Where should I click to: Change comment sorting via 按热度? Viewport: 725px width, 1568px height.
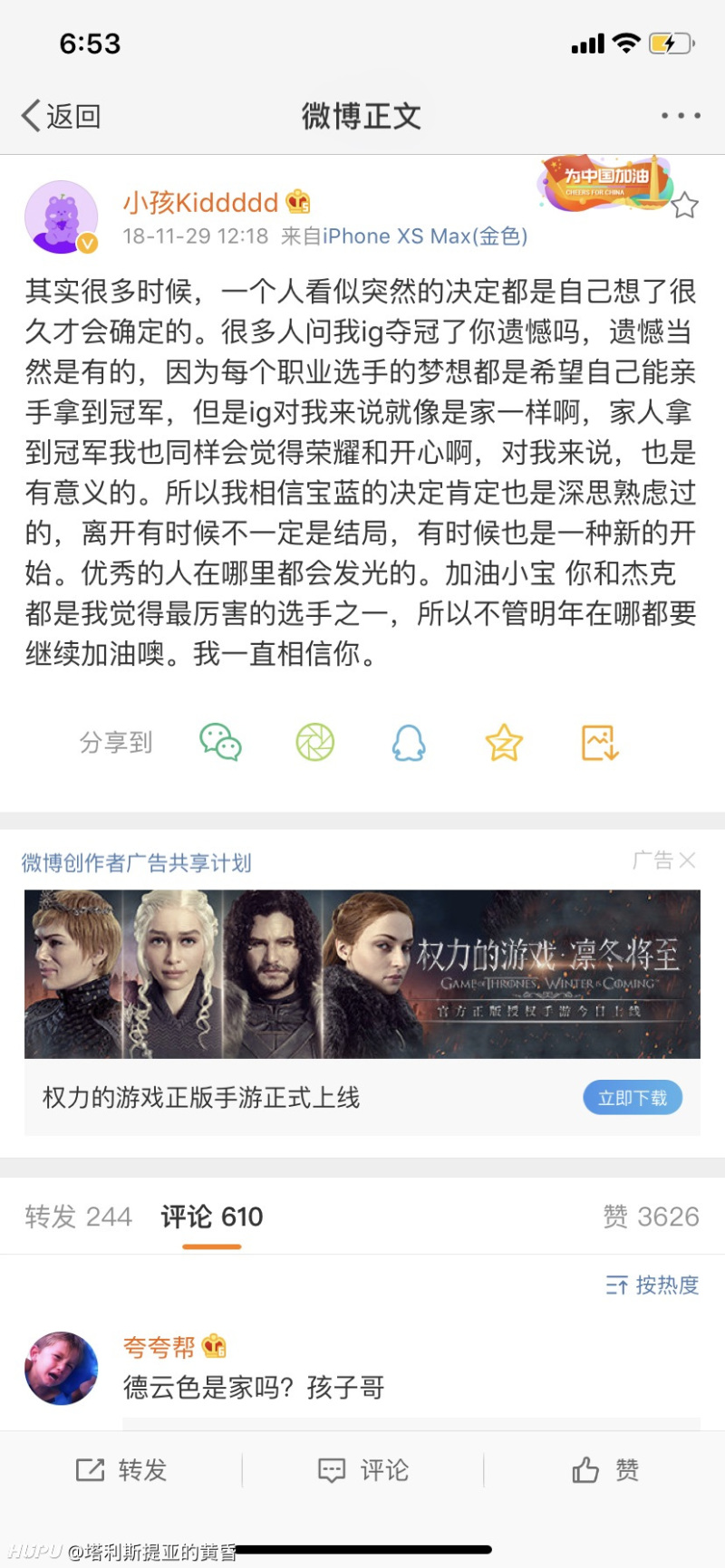[652, 1284]
